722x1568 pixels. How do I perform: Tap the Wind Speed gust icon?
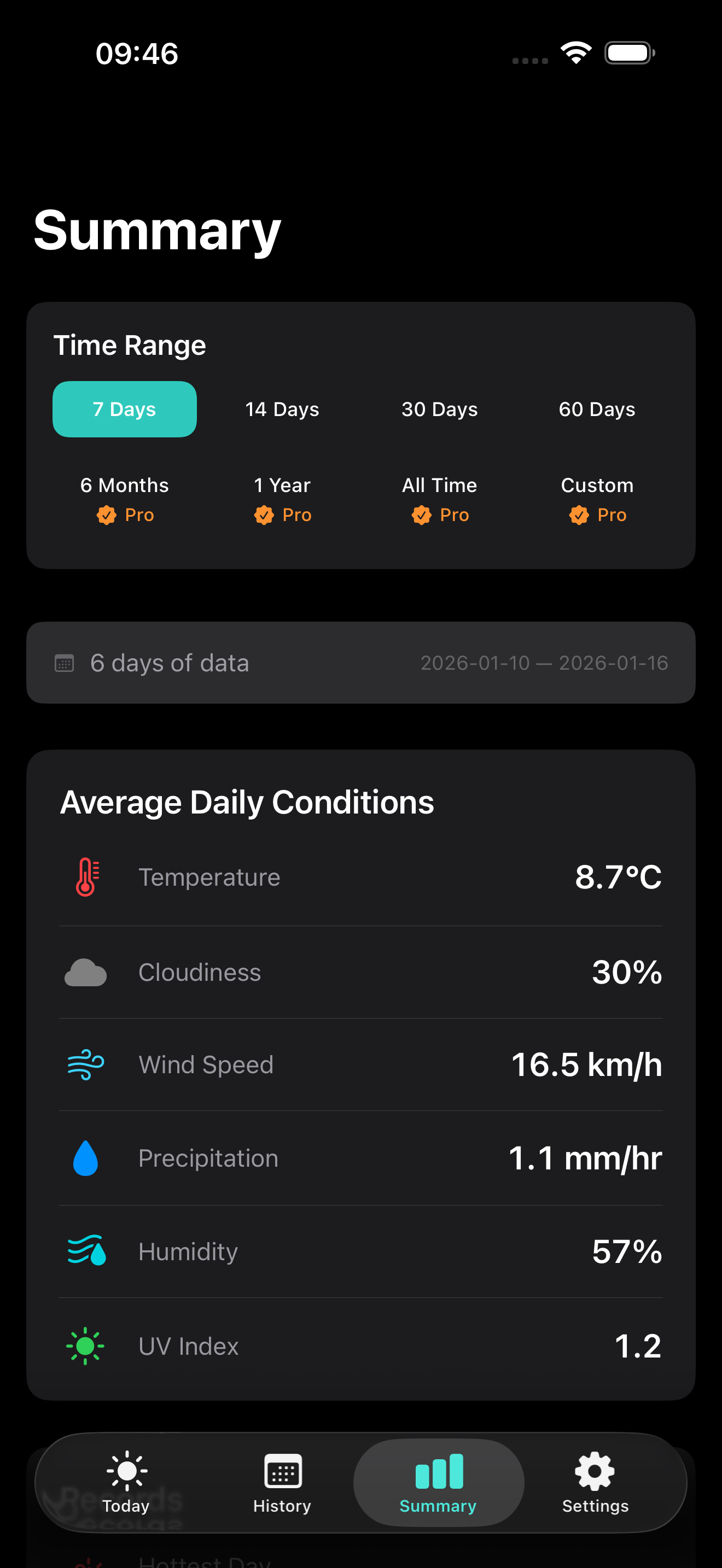pyautogui.click(x=85, y=1064)
